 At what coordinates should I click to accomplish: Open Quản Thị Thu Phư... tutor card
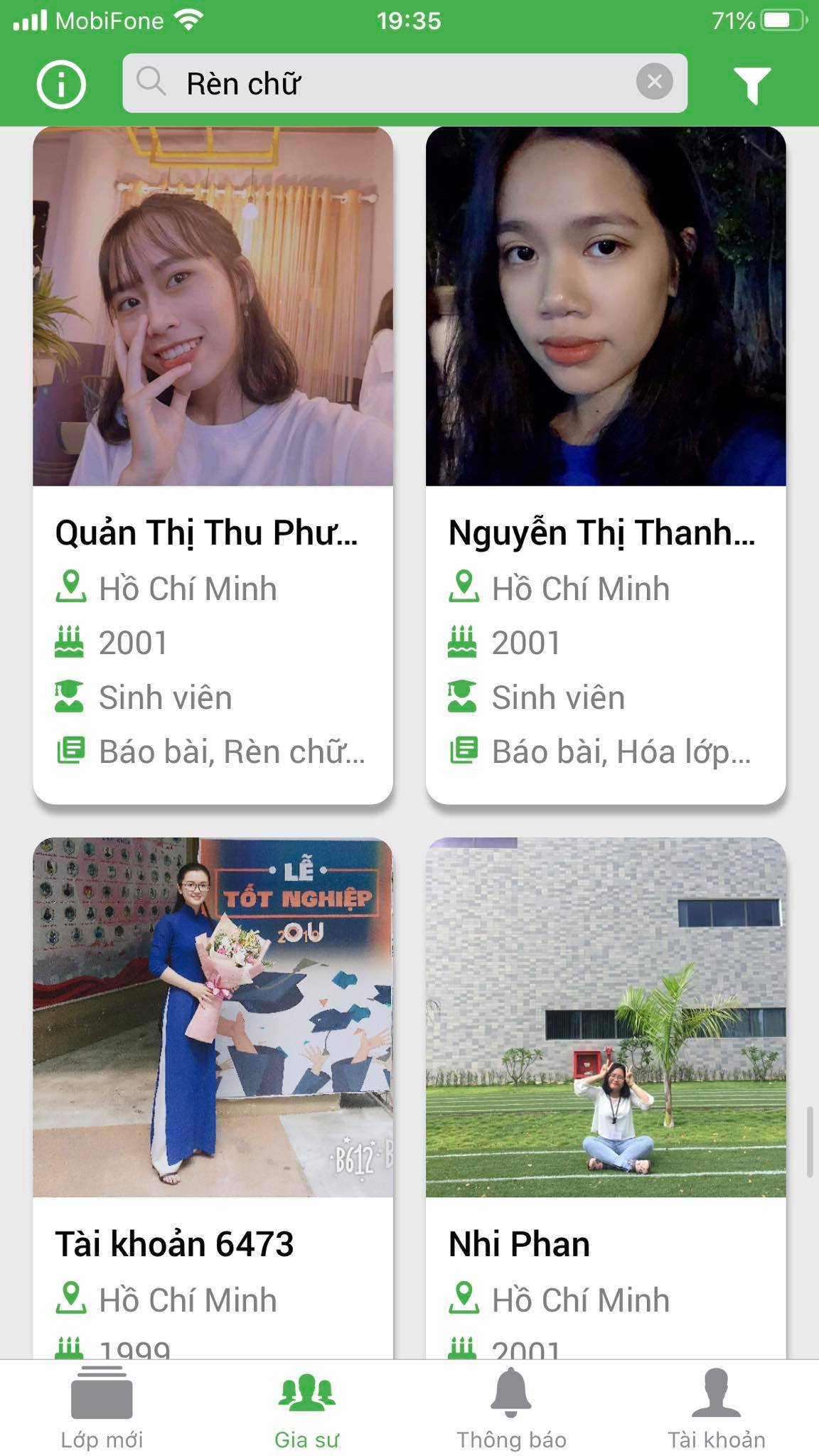[213, 466]
